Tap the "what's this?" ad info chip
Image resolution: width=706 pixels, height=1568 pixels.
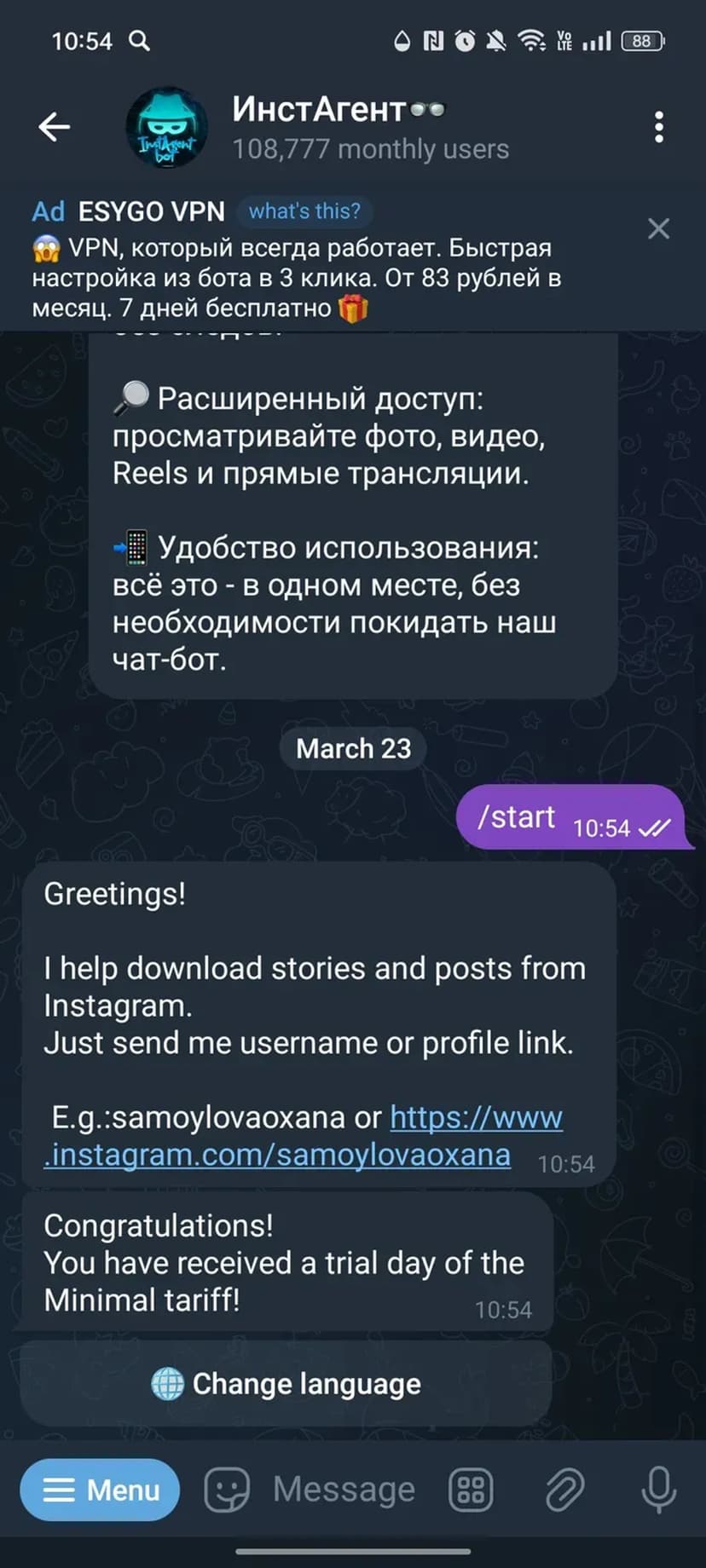tap(304, 211)
